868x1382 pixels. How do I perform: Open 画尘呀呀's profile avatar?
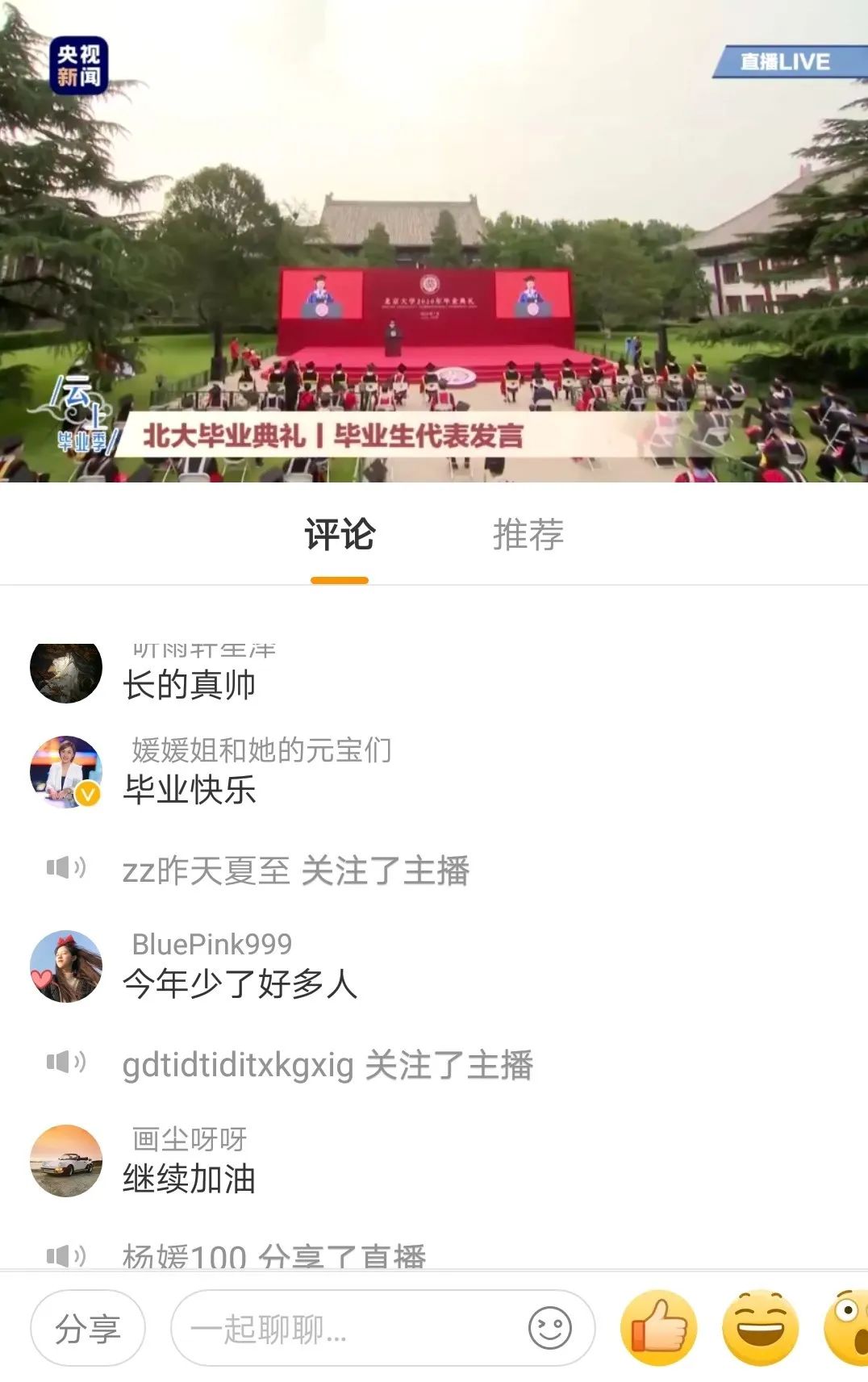tap(66, 1161)
